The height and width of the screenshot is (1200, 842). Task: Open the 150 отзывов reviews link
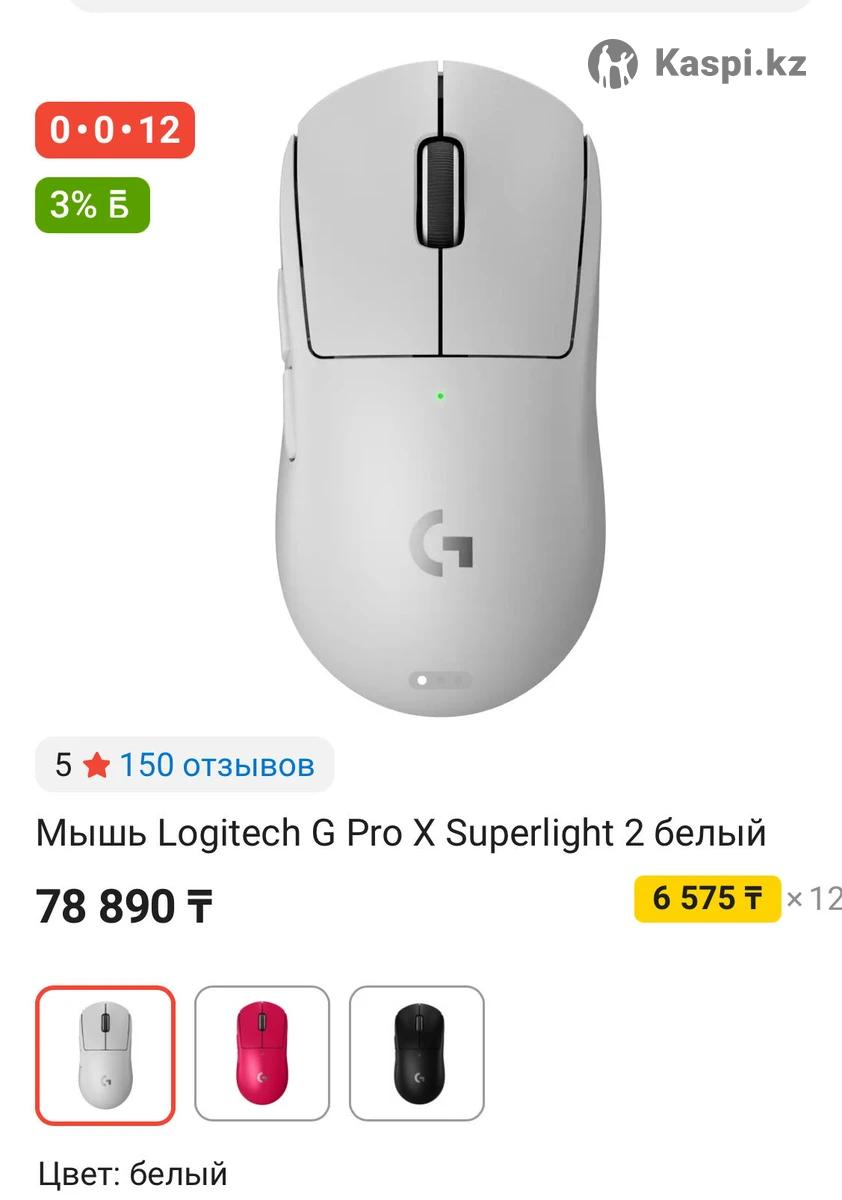click(216, 766)
